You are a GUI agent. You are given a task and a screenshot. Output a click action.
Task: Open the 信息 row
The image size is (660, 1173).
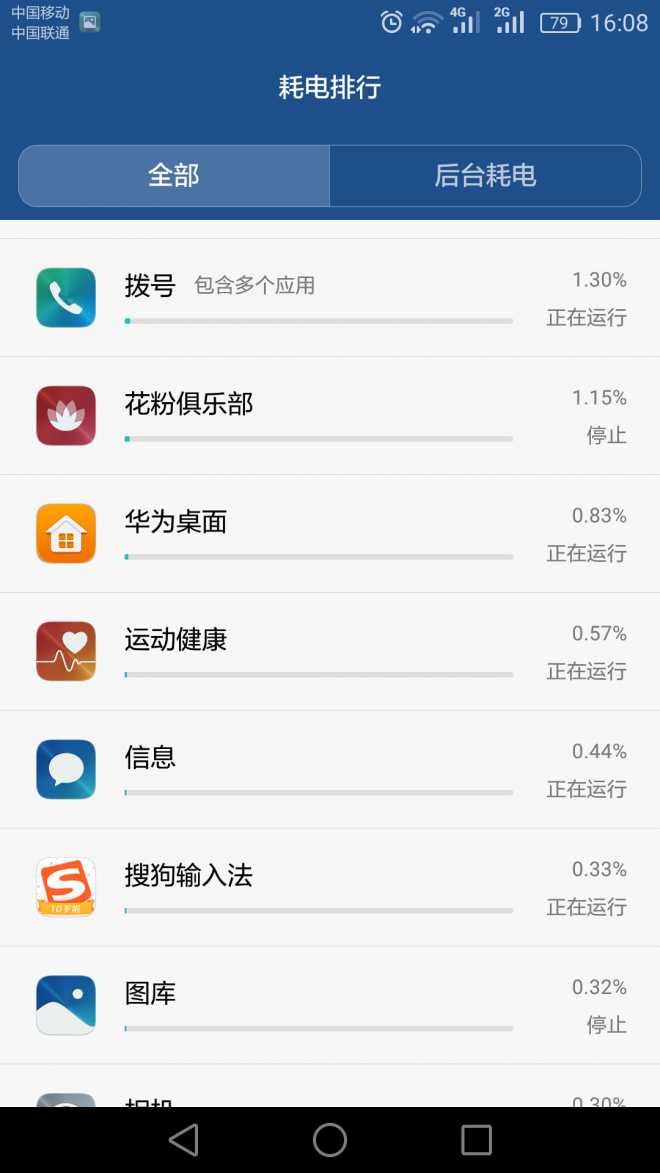[x=330, y=769]
